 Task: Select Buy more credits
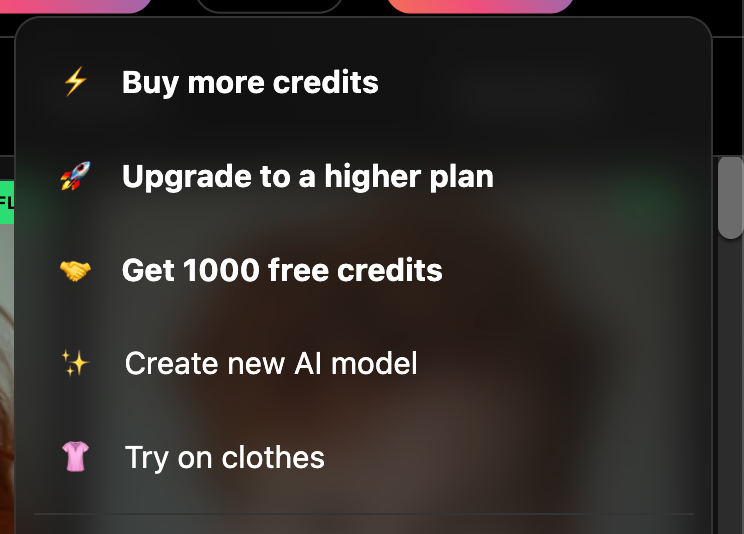click(x=250, y=82)
